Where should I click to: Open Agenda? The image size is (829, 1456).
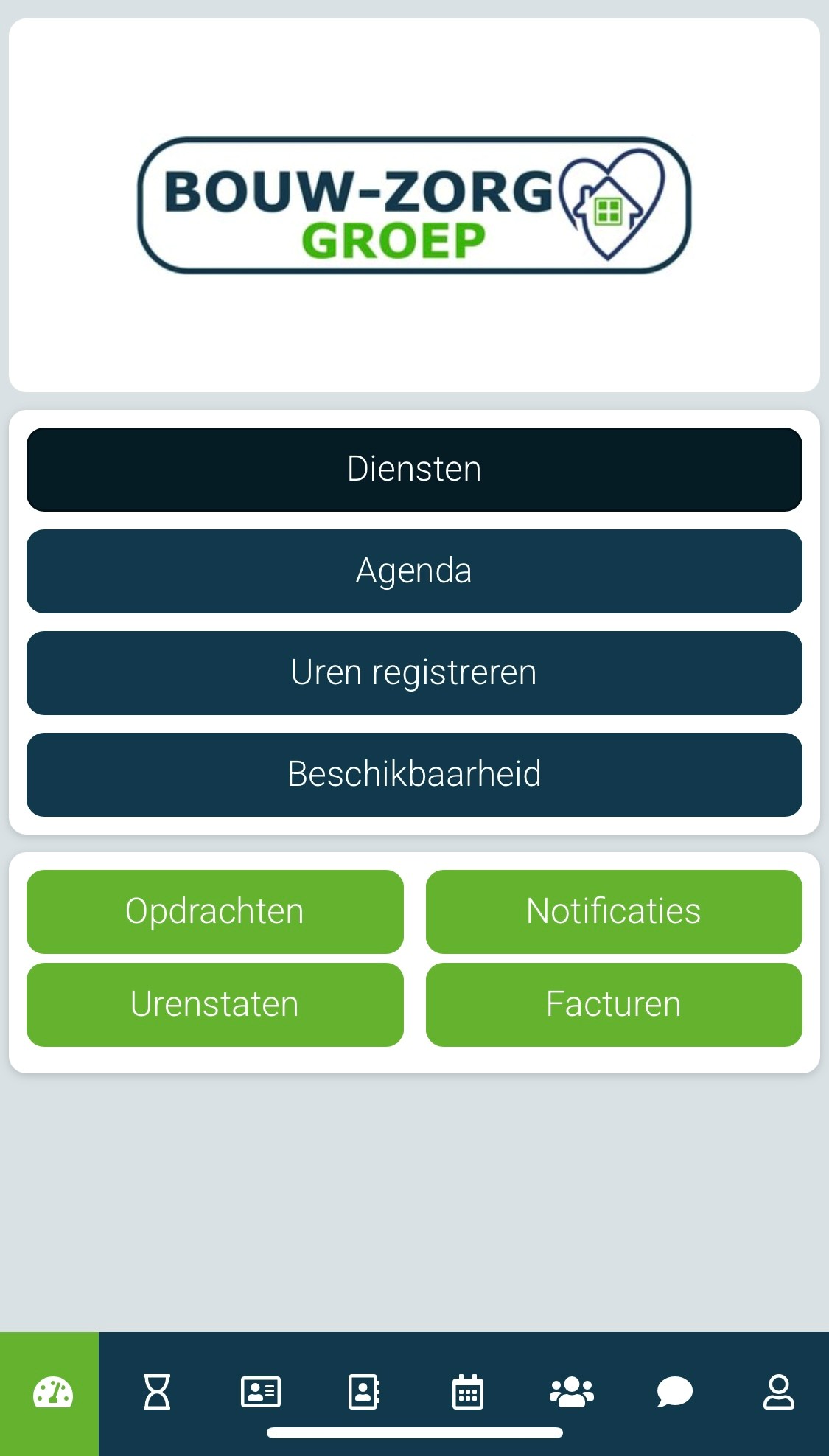pos(414,571)
